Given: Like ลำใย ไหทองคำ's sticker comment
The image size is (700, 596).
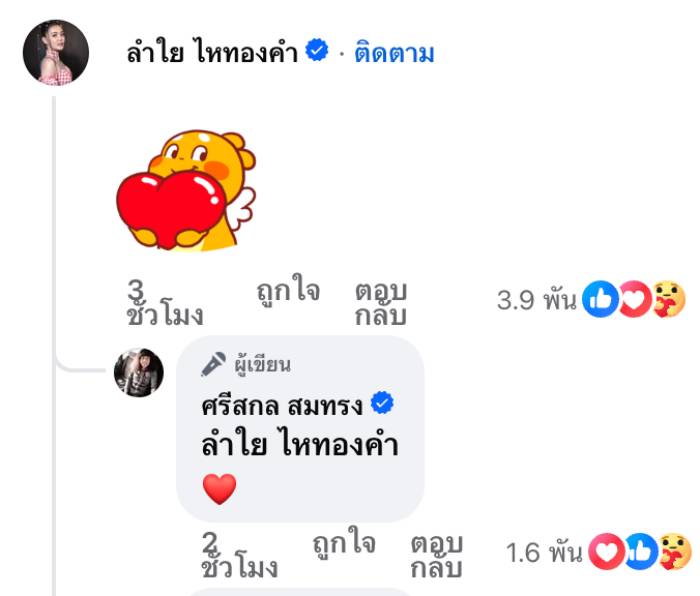Looking at the screenshot, I should point(288,291).
